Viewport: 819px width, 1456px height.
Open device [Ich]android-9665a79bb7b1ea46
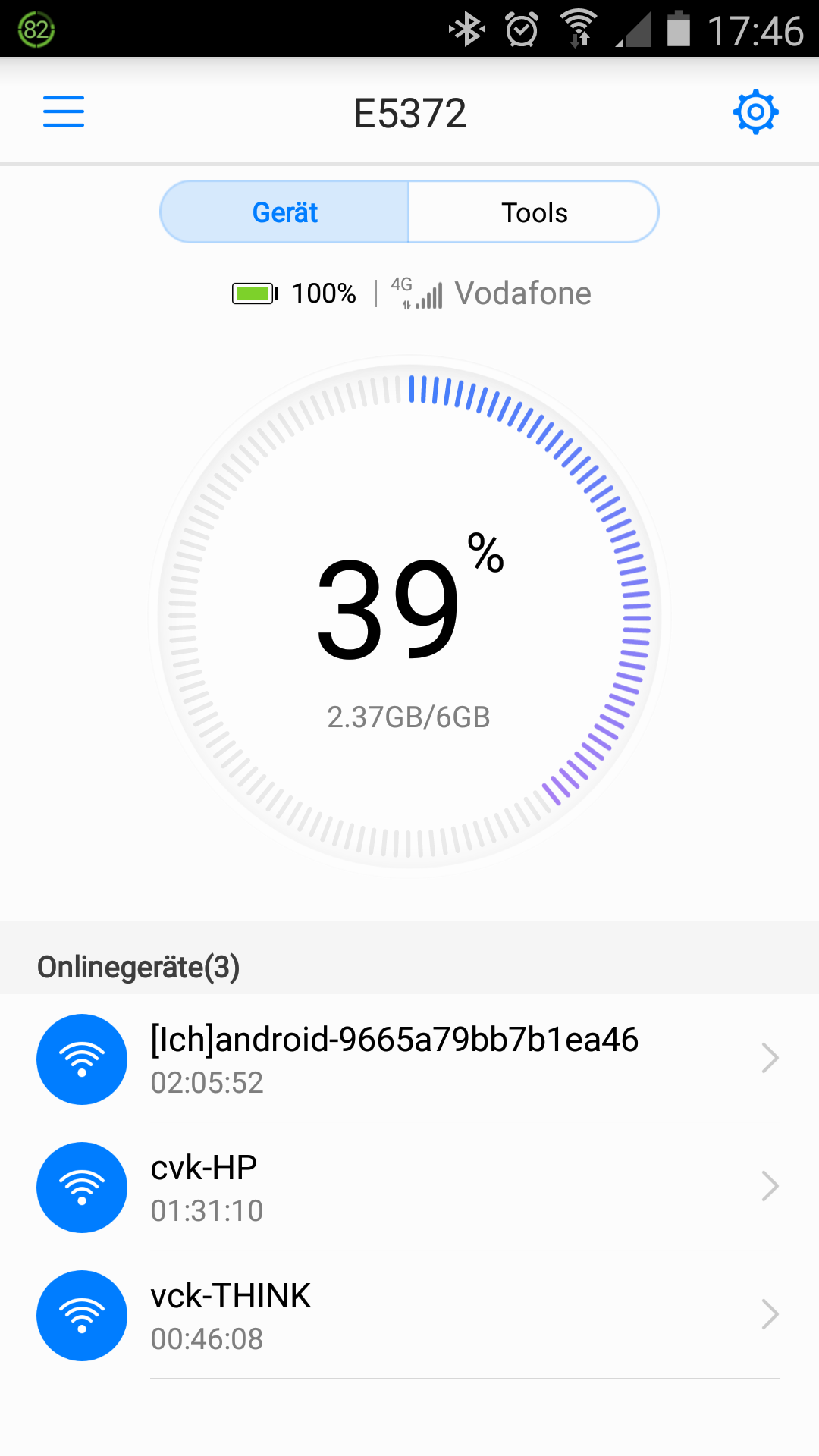click(409, 1059)
